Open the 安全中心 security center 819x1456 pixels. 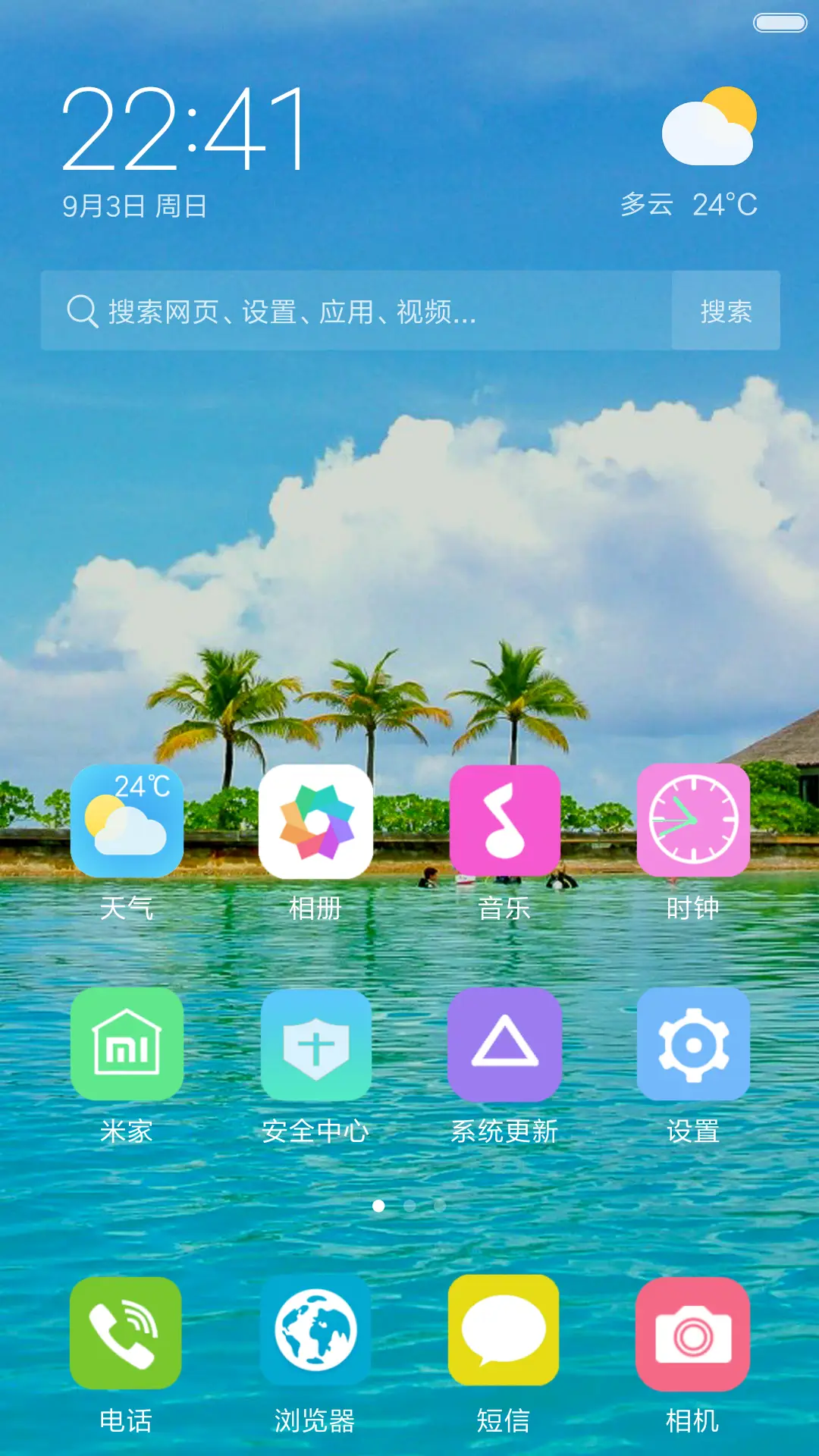(316, 1045)
